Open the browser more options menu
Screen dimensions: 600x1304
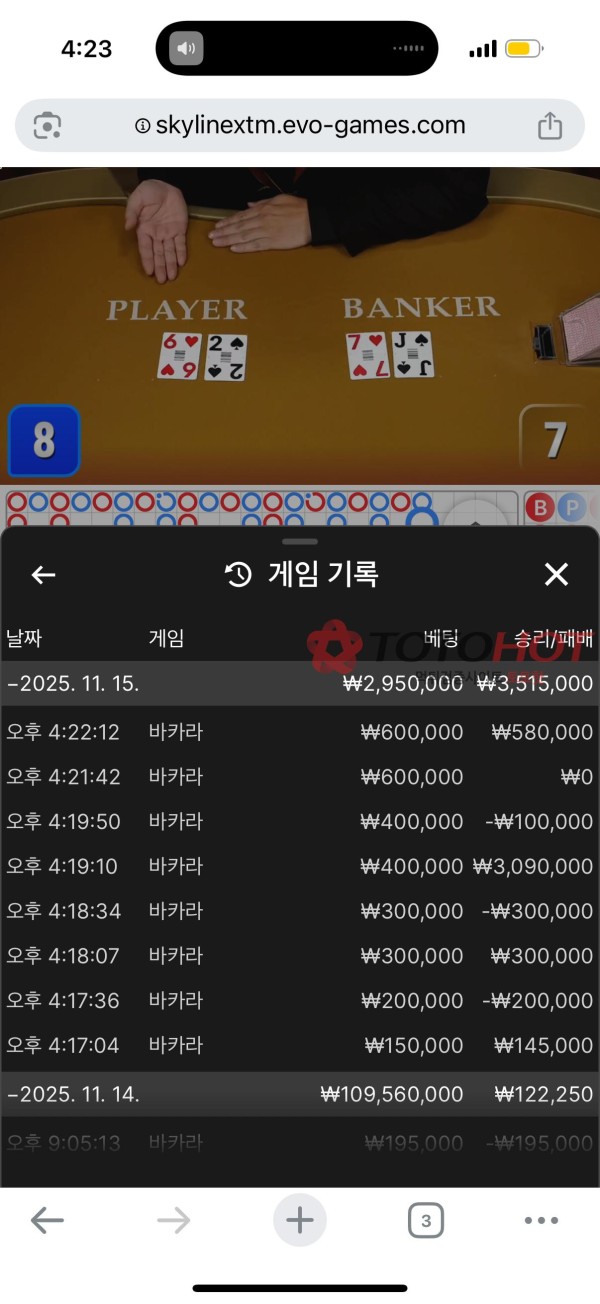[541, 1220]
